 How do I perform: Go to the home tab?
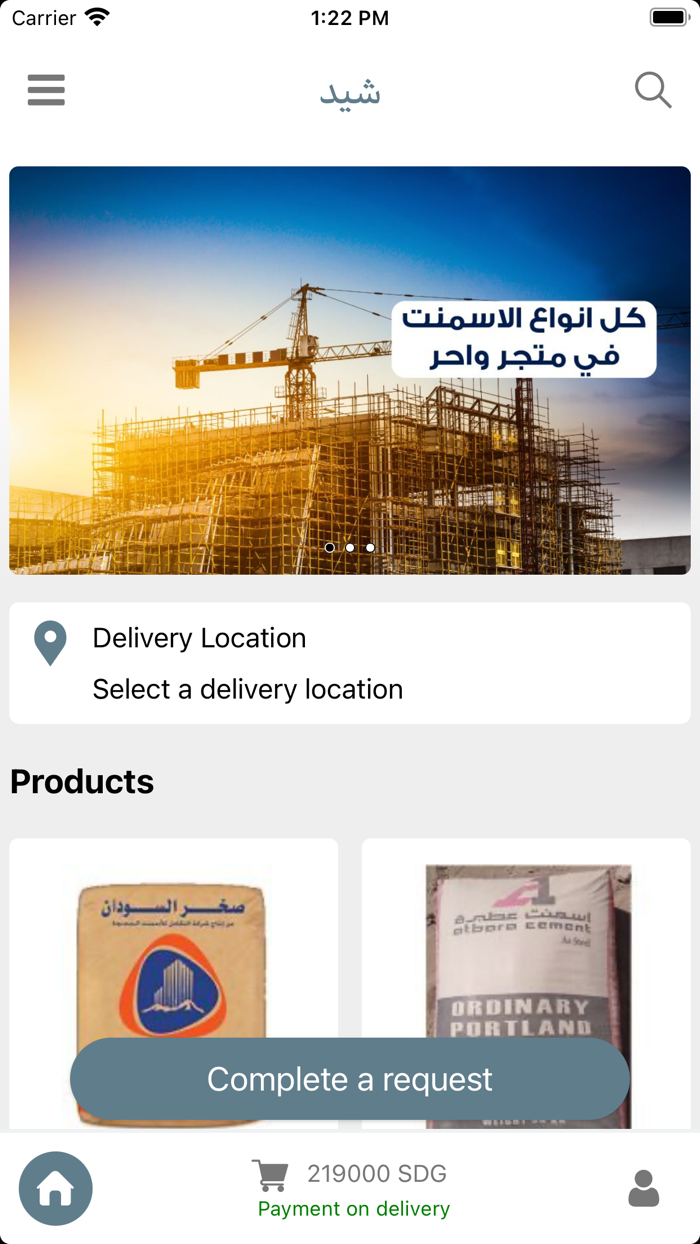tap(56, 1189)
